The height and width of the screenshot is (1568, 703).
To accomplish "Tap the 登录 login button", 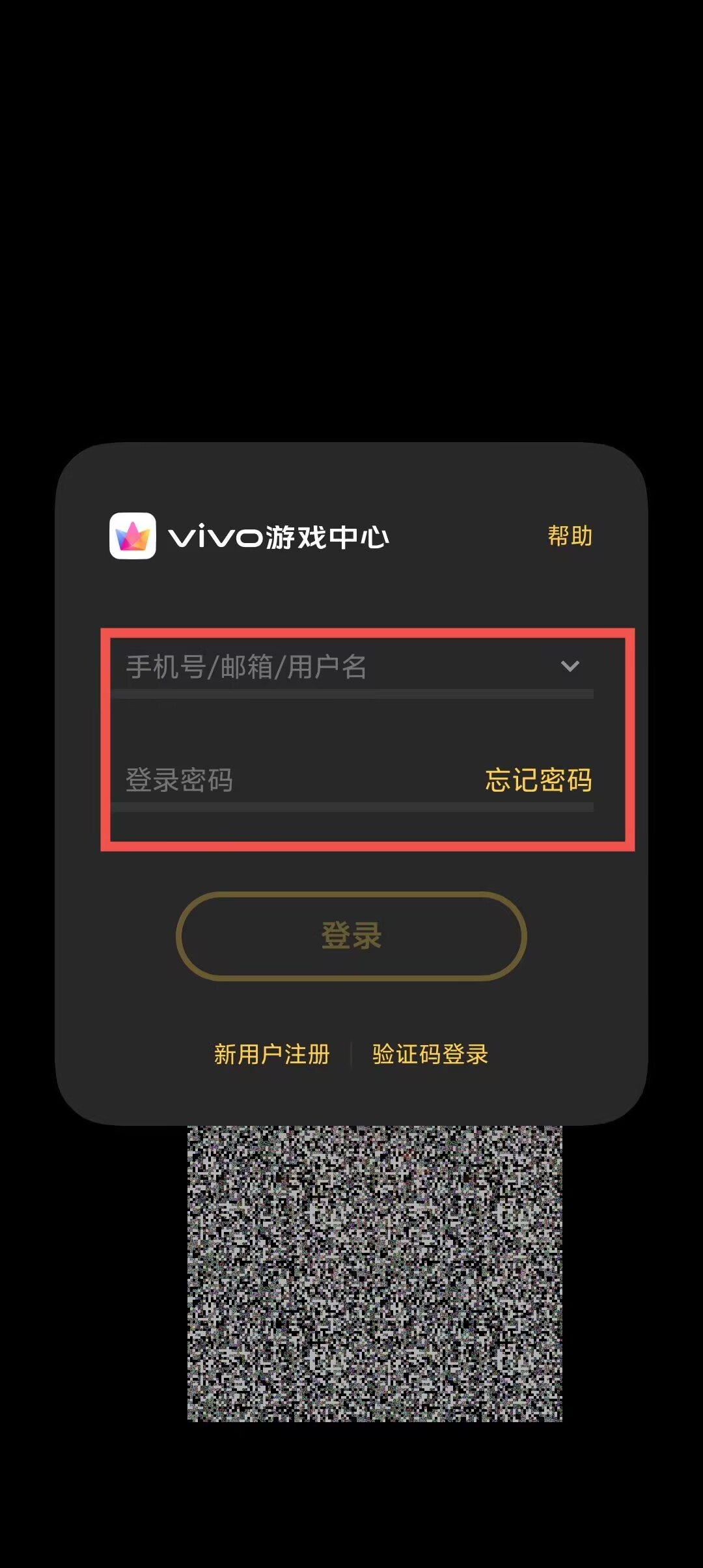I will (351, 936).
